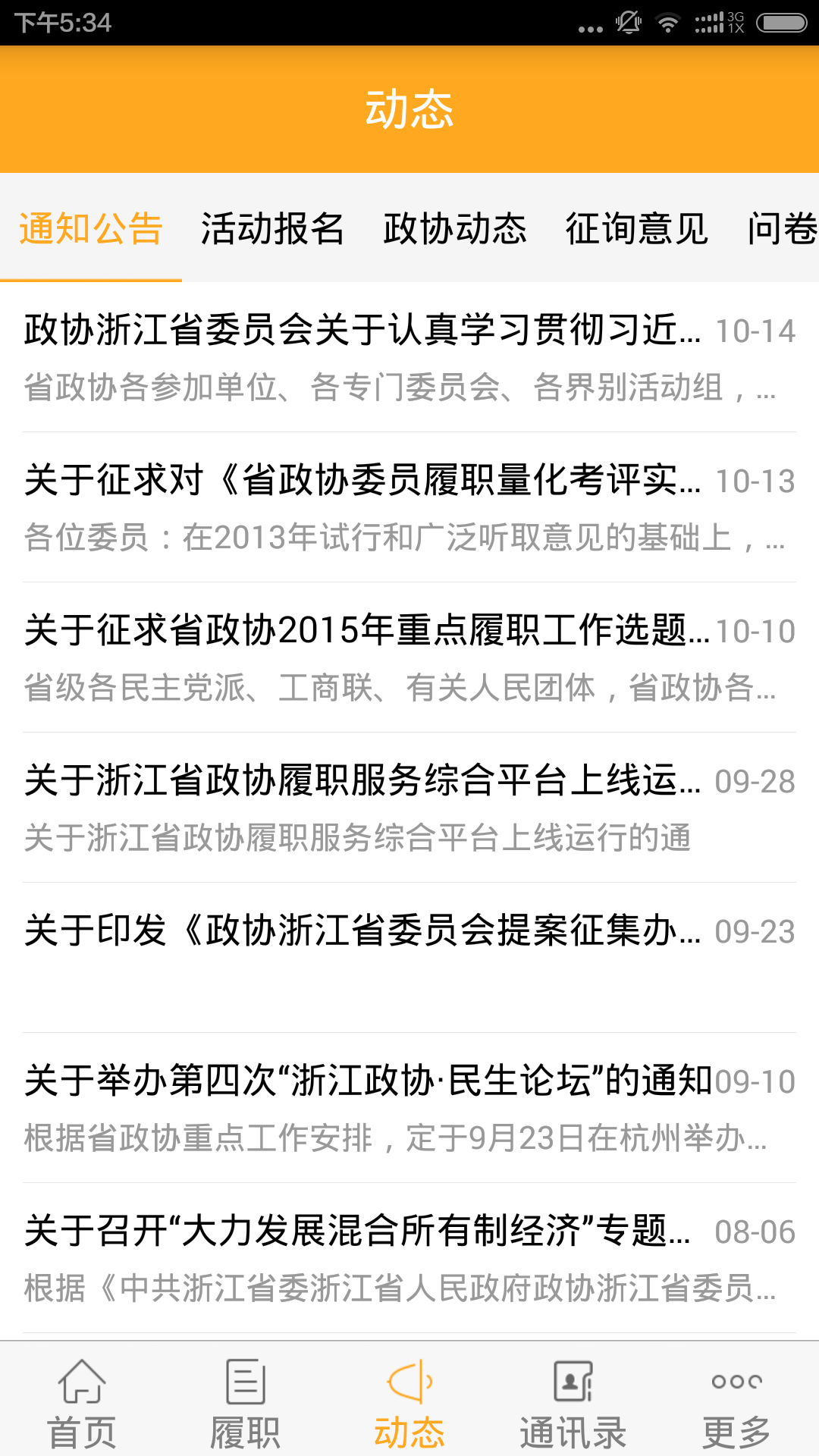The width and height of the screenshot is (819, 1456).
Task: Open the partially visible 问卷 tab
Action: pyautogui.click(x=781, y=228)
